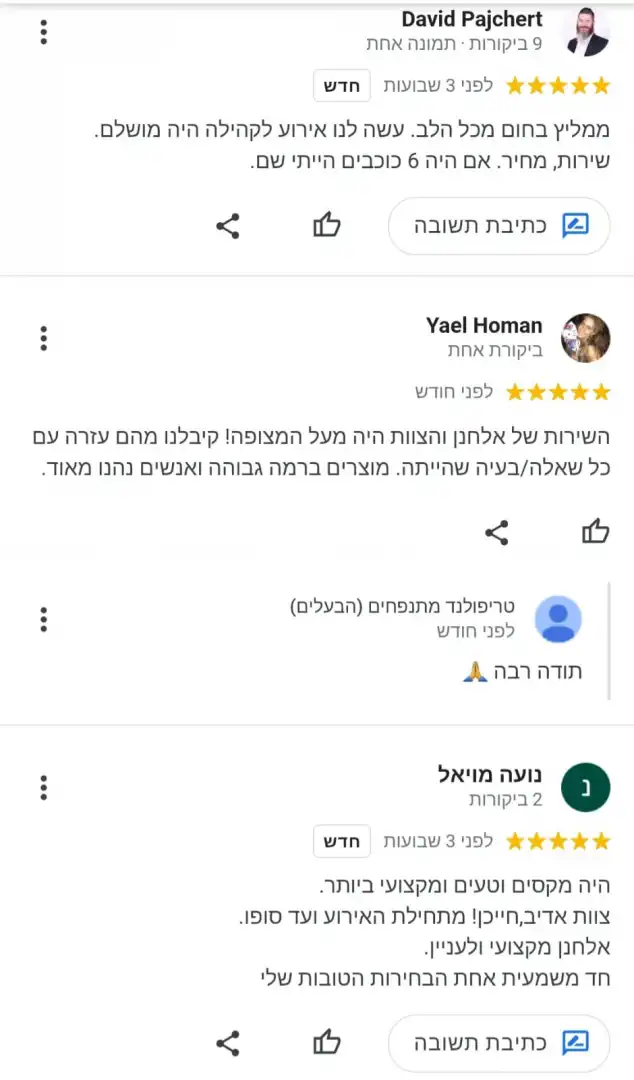The image size is (634, 1080).
Task: Open the overflow menu on Yael Homan's review
Action: 44,338
